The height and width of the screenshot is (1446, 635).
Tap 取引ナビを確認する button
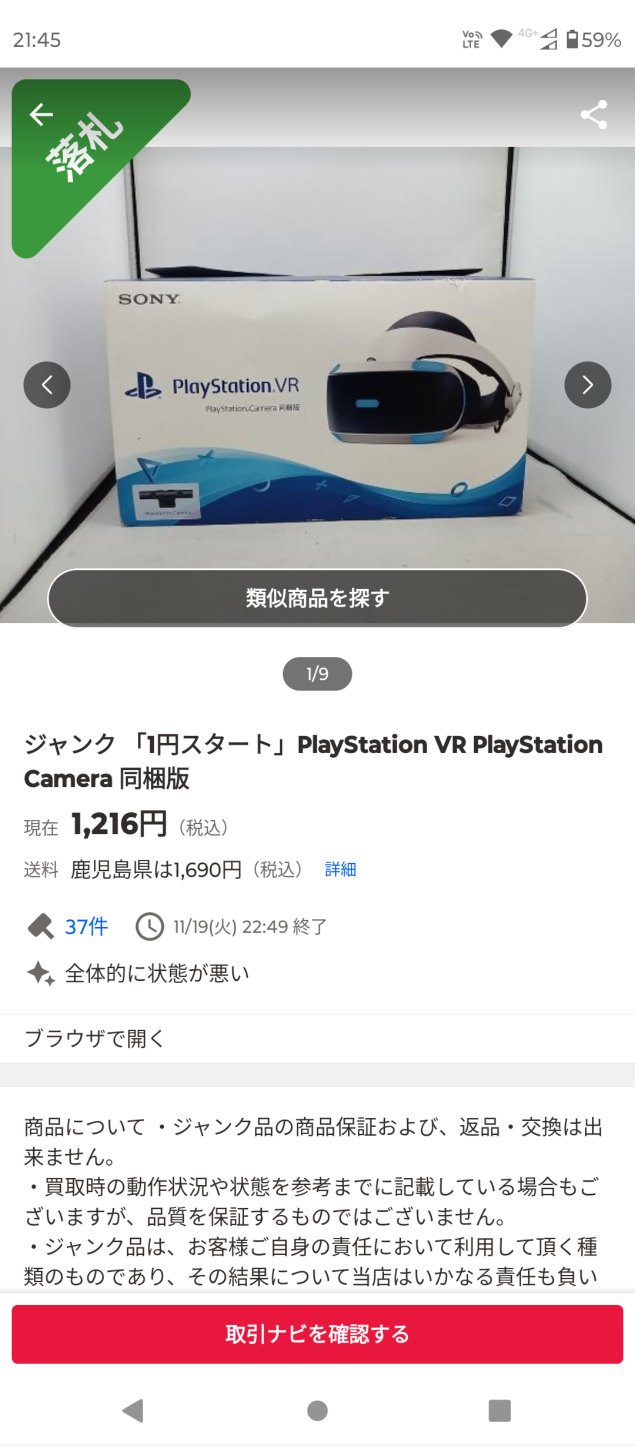[317, 1334]
